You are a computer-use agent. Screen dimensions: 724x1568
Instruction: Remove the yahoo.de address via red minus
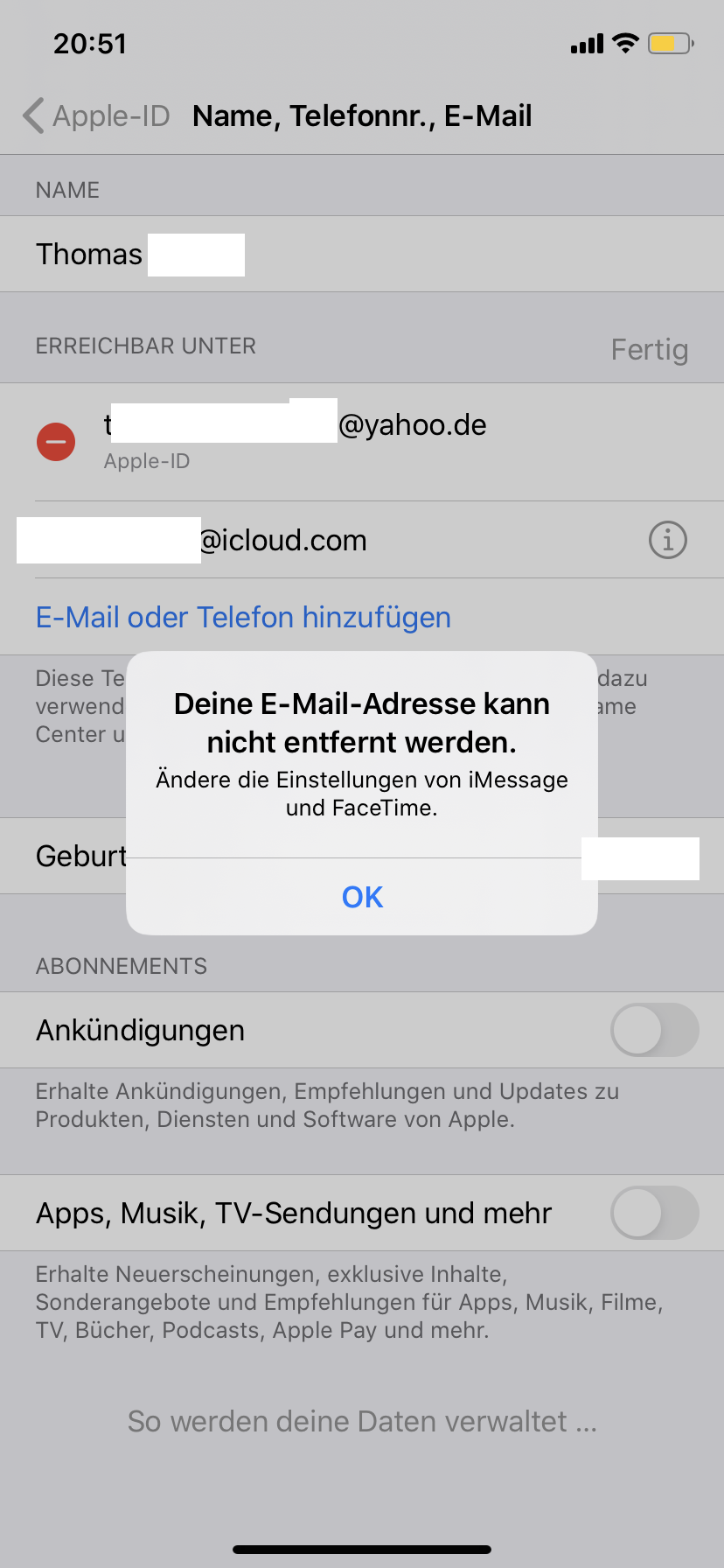tap(56, 441)
